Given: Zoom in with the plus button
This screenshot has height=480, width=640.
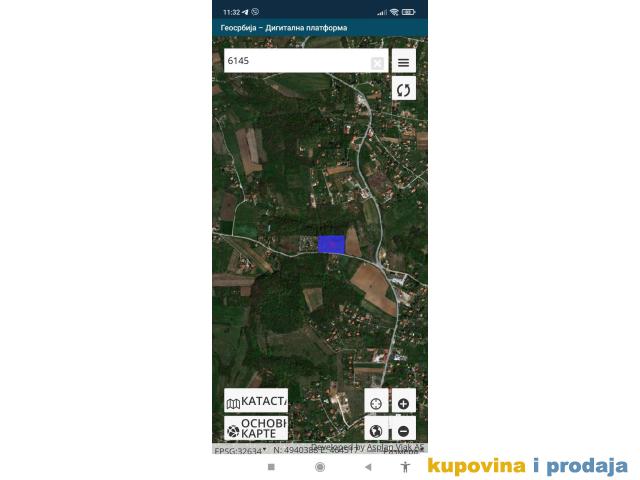Looking at the screenshot, I should [403, 403].
